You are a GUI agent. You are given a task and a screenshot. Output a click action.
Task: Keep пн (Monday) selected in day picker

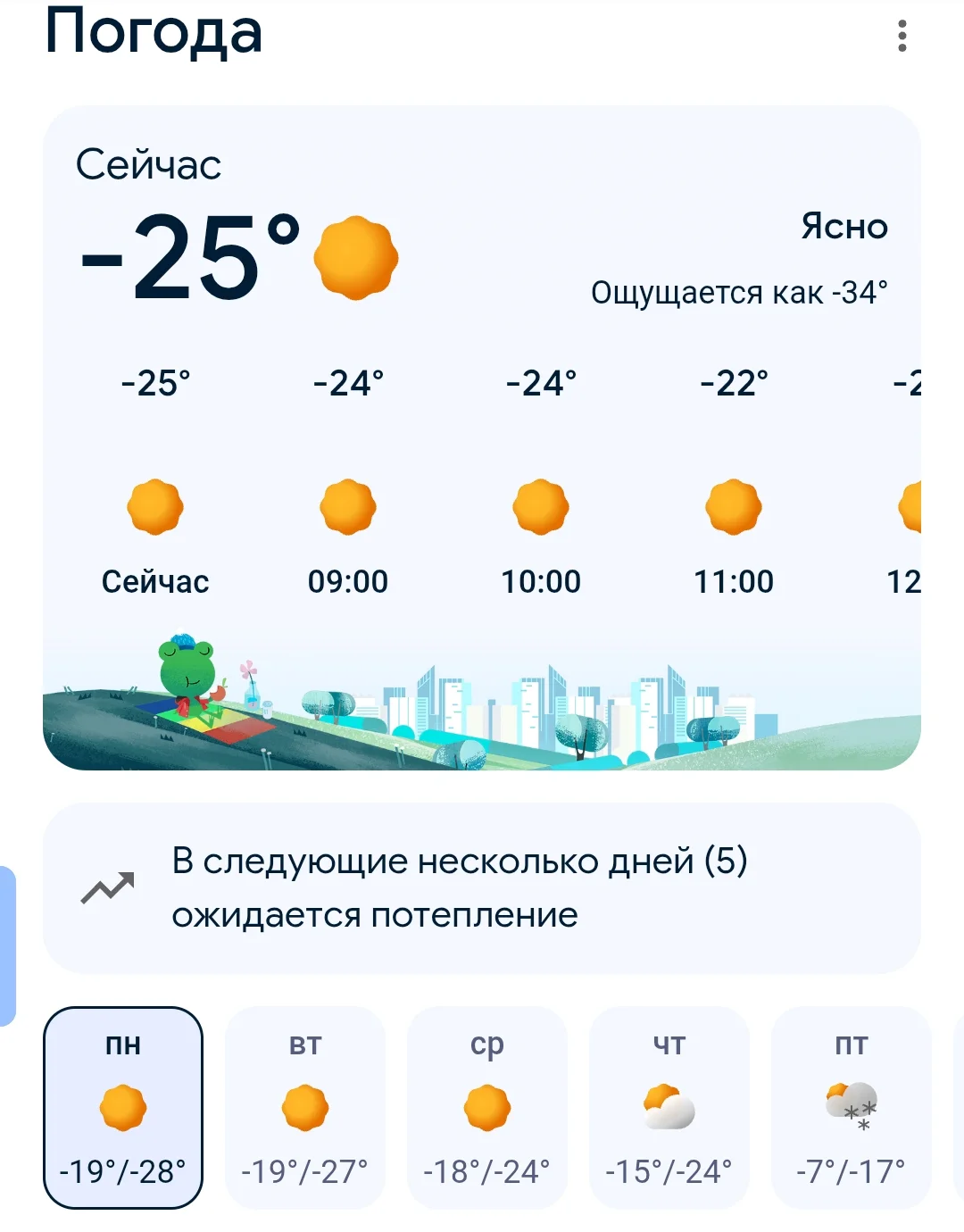coord(123,1111)
